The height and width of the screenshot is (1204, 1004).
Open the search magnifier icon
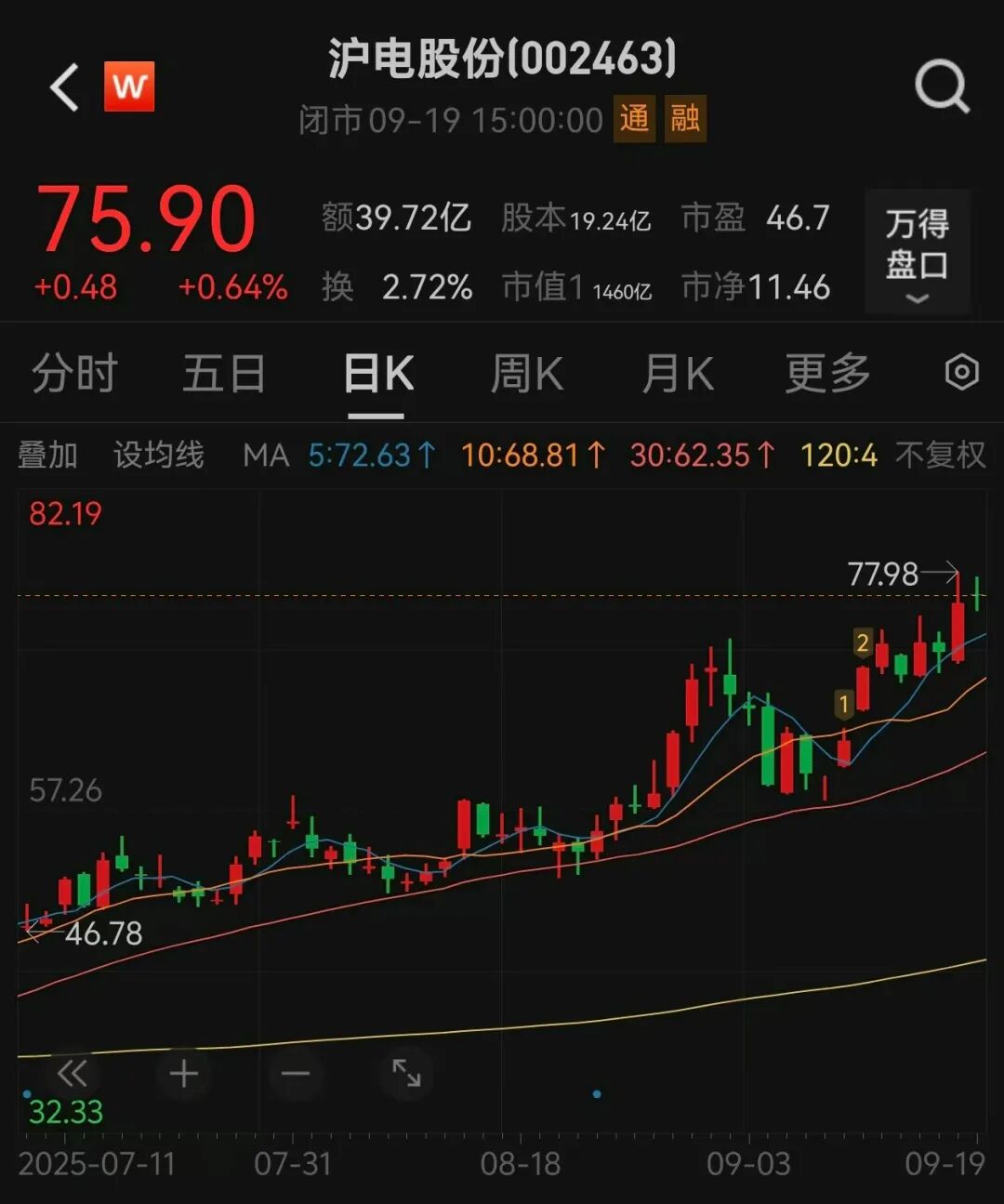click(941, 87)
